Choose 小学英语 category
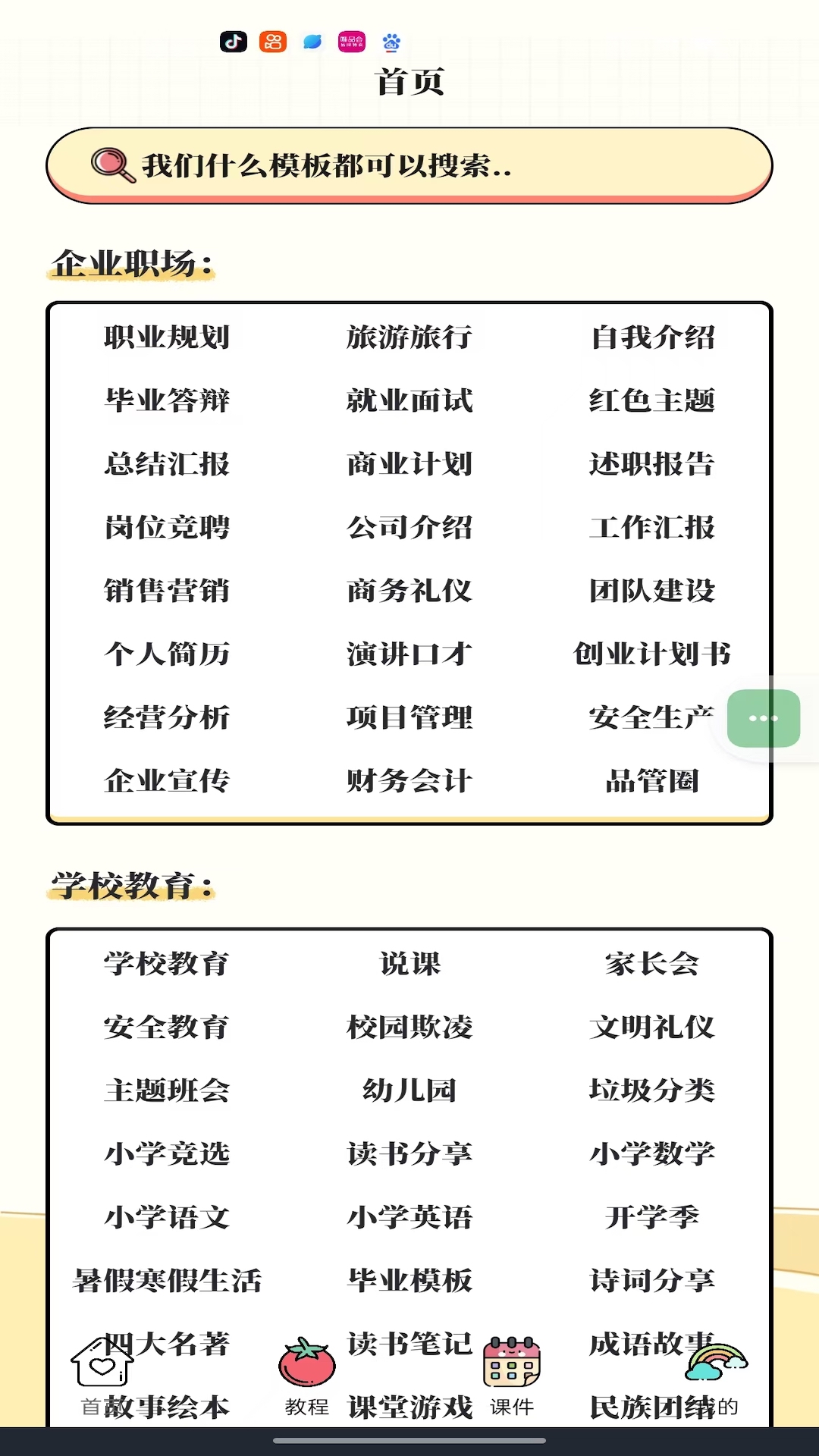This screenshot has height=1456, width=819. coord(409,1217)
